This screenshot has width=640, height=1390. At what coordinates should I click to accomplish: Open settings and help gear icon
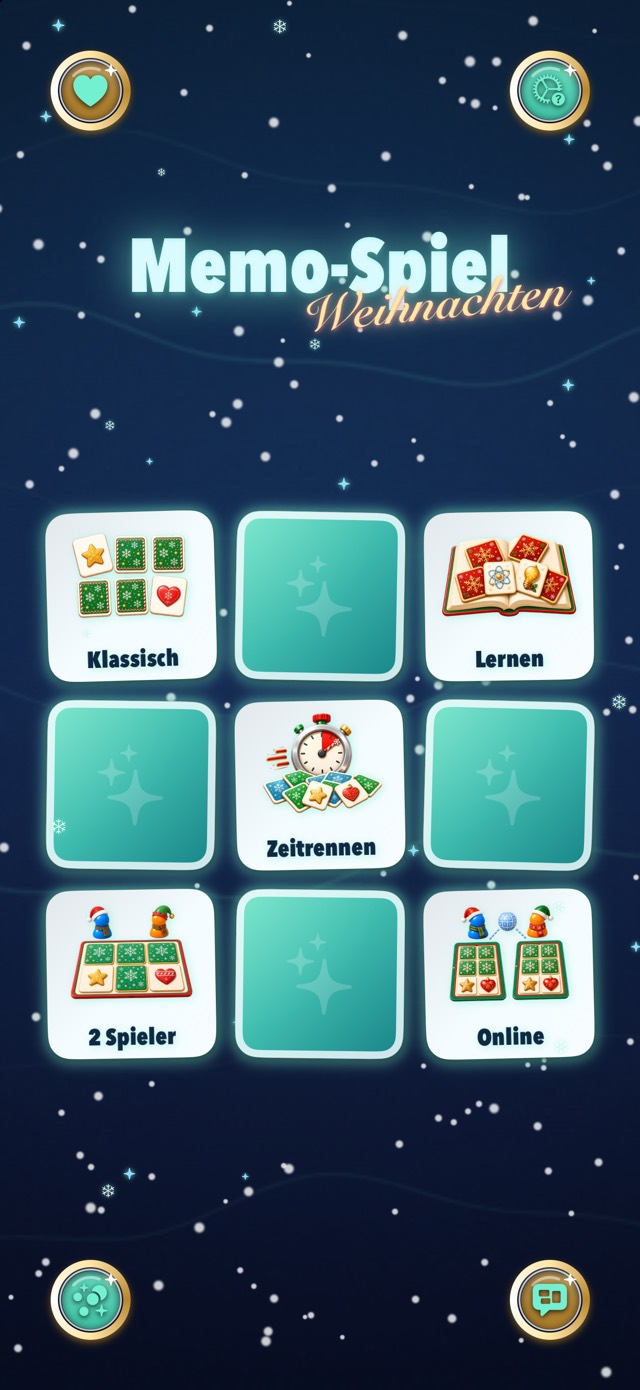(550, 91)
